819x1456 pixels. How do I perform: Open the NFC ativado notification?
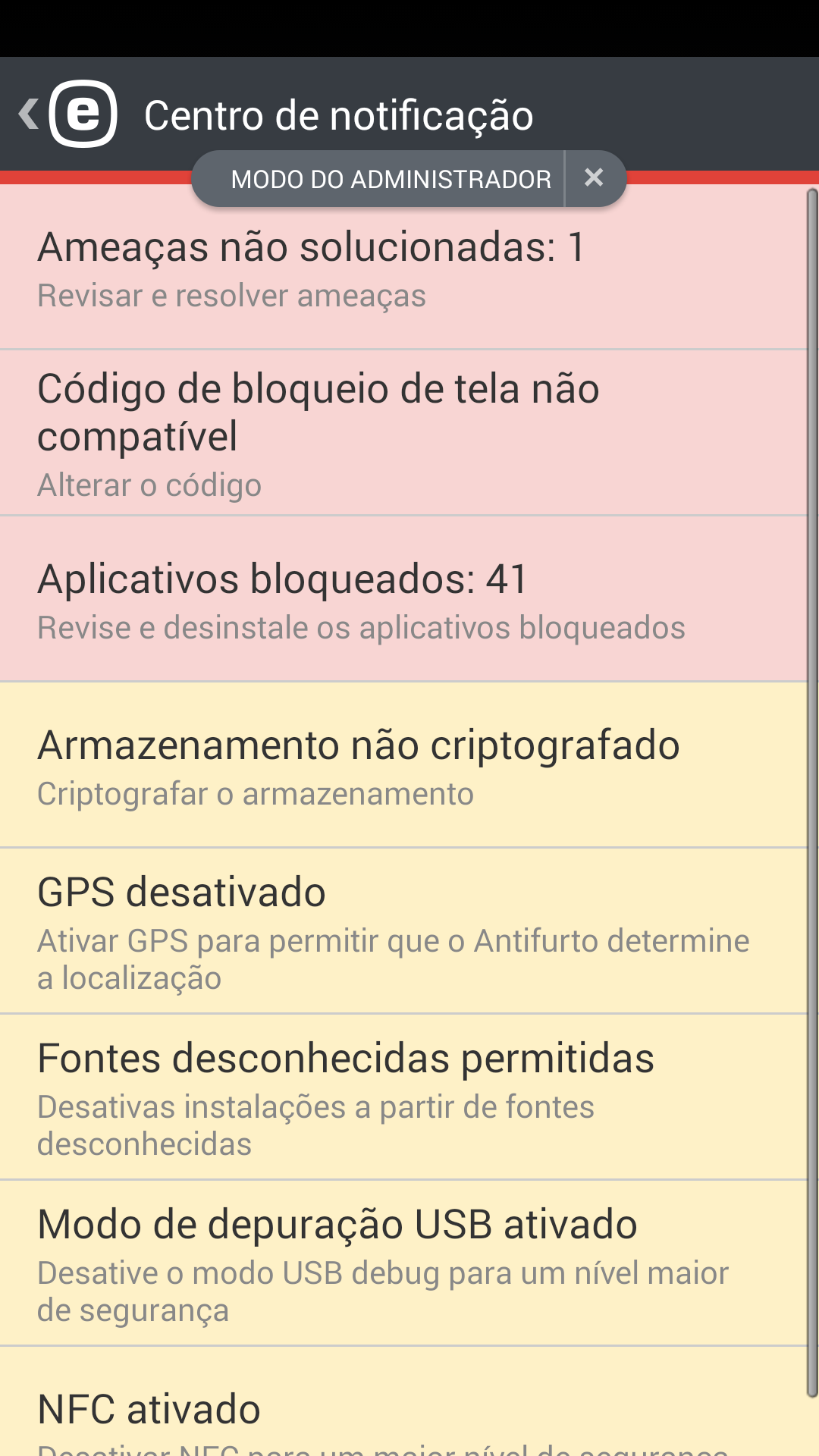point(148,1408)
